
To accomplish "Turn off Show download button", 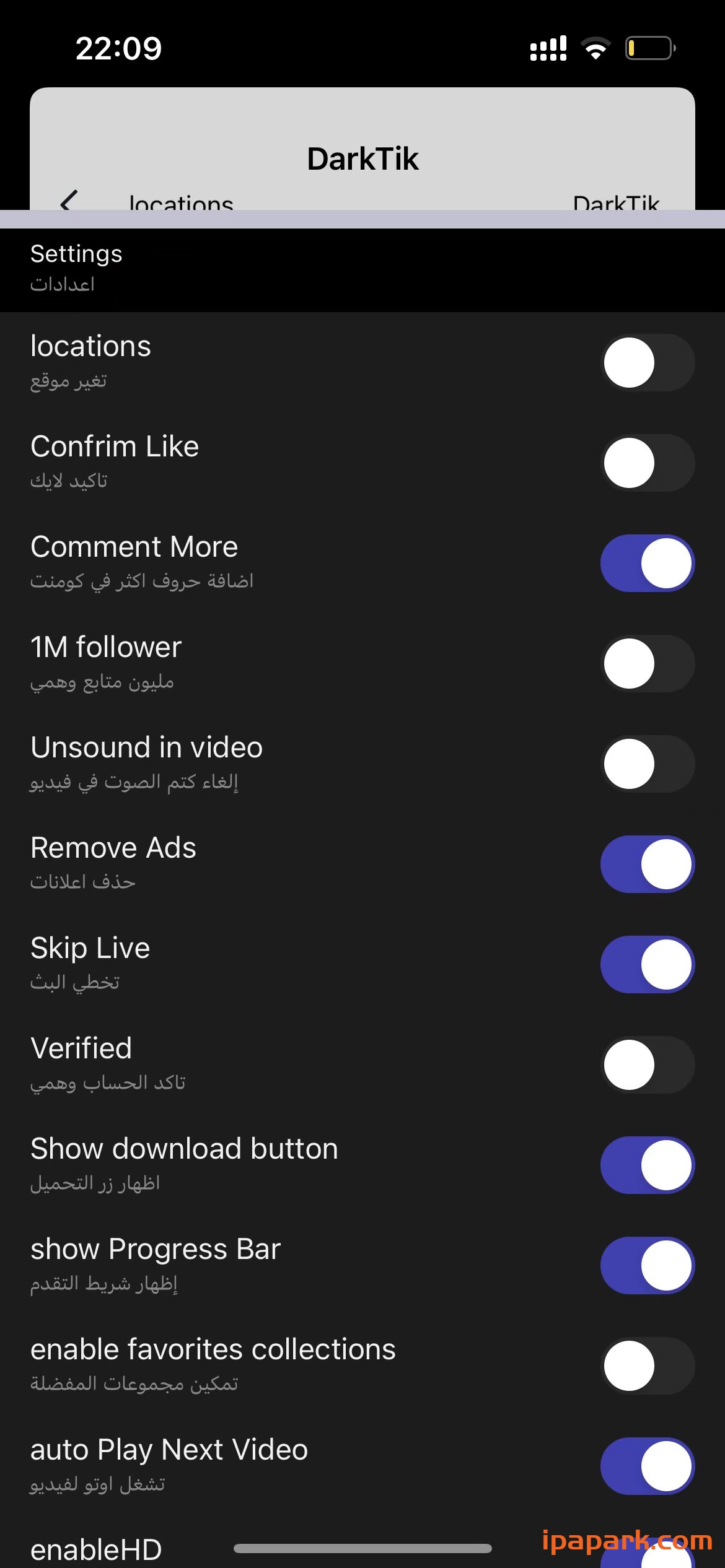I will [647, 1165].
